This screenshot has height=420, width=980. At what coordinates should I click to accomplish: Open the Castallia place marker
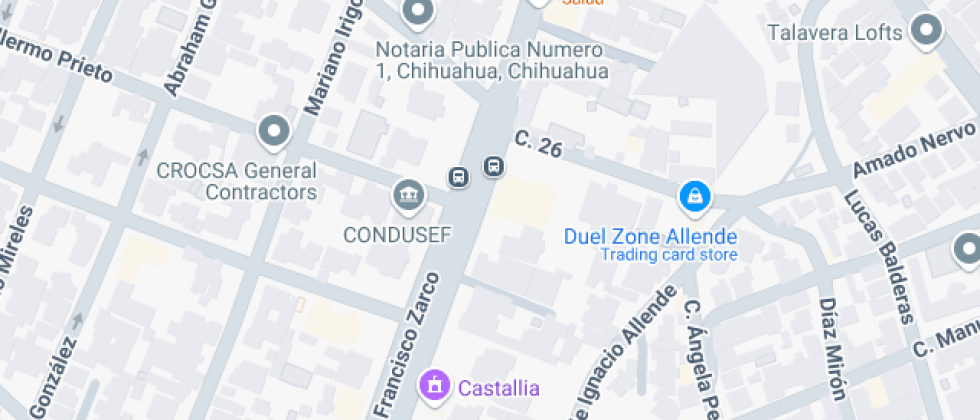tap(434, 385)
